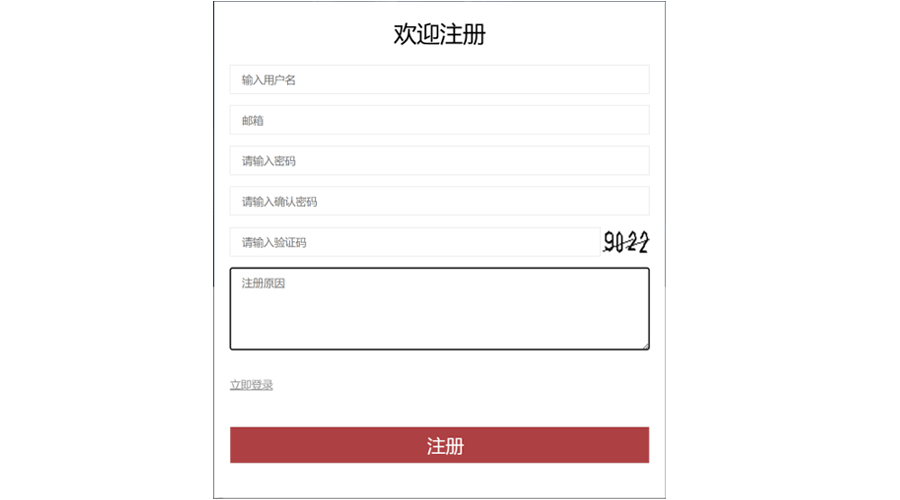
Task: Refresh the captcha code image
Action: pos(627,242)
